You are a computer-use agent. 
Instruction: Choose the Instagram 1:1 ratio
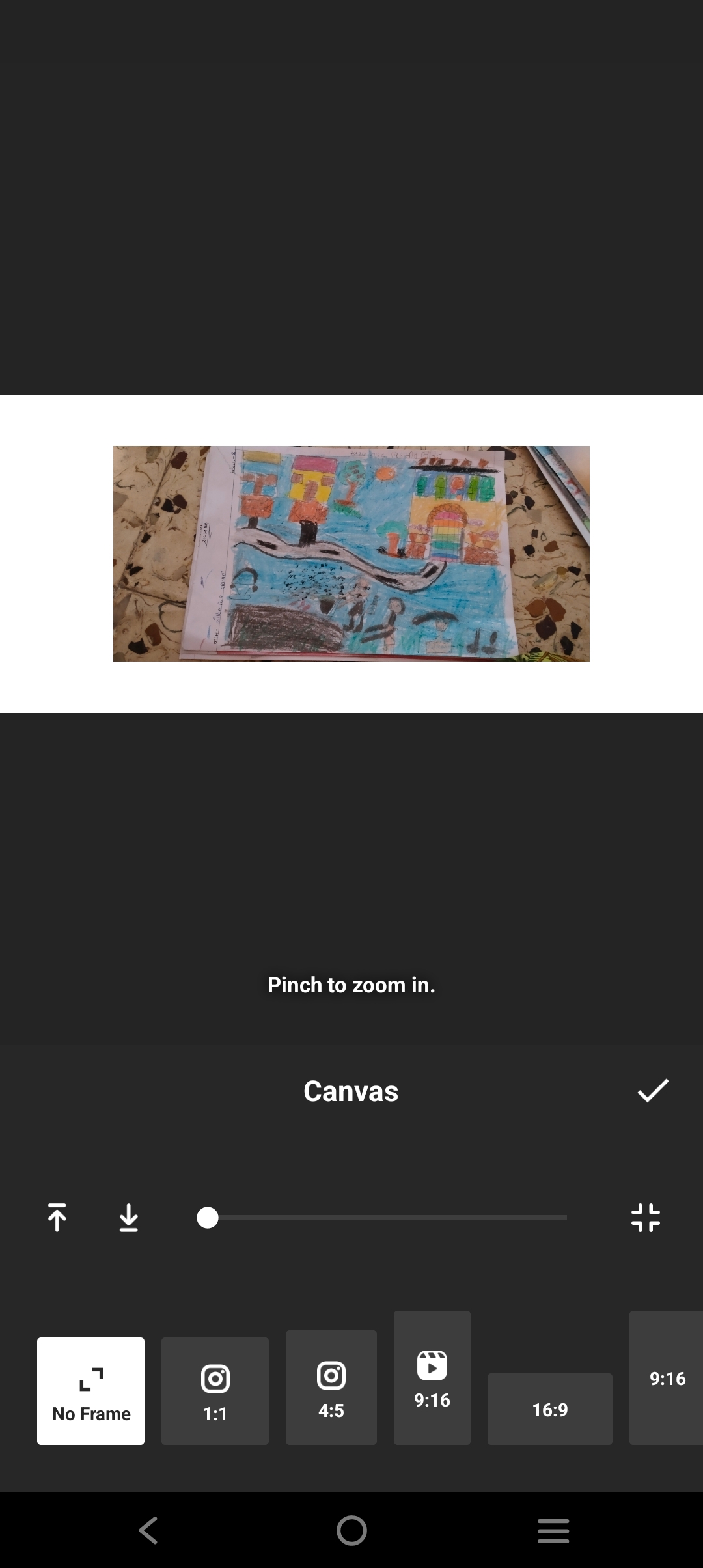pyautogui.click(x=215, y=1391)
